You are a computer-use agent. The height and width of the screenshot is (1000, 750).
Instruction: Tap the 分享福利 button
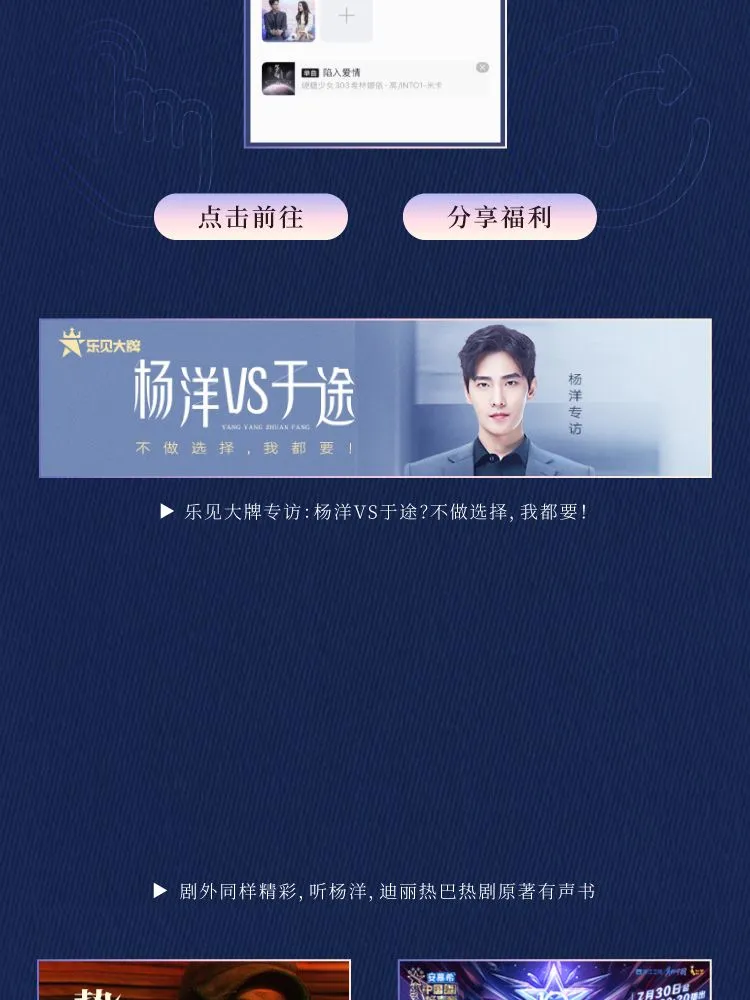[x=499, y=217]
